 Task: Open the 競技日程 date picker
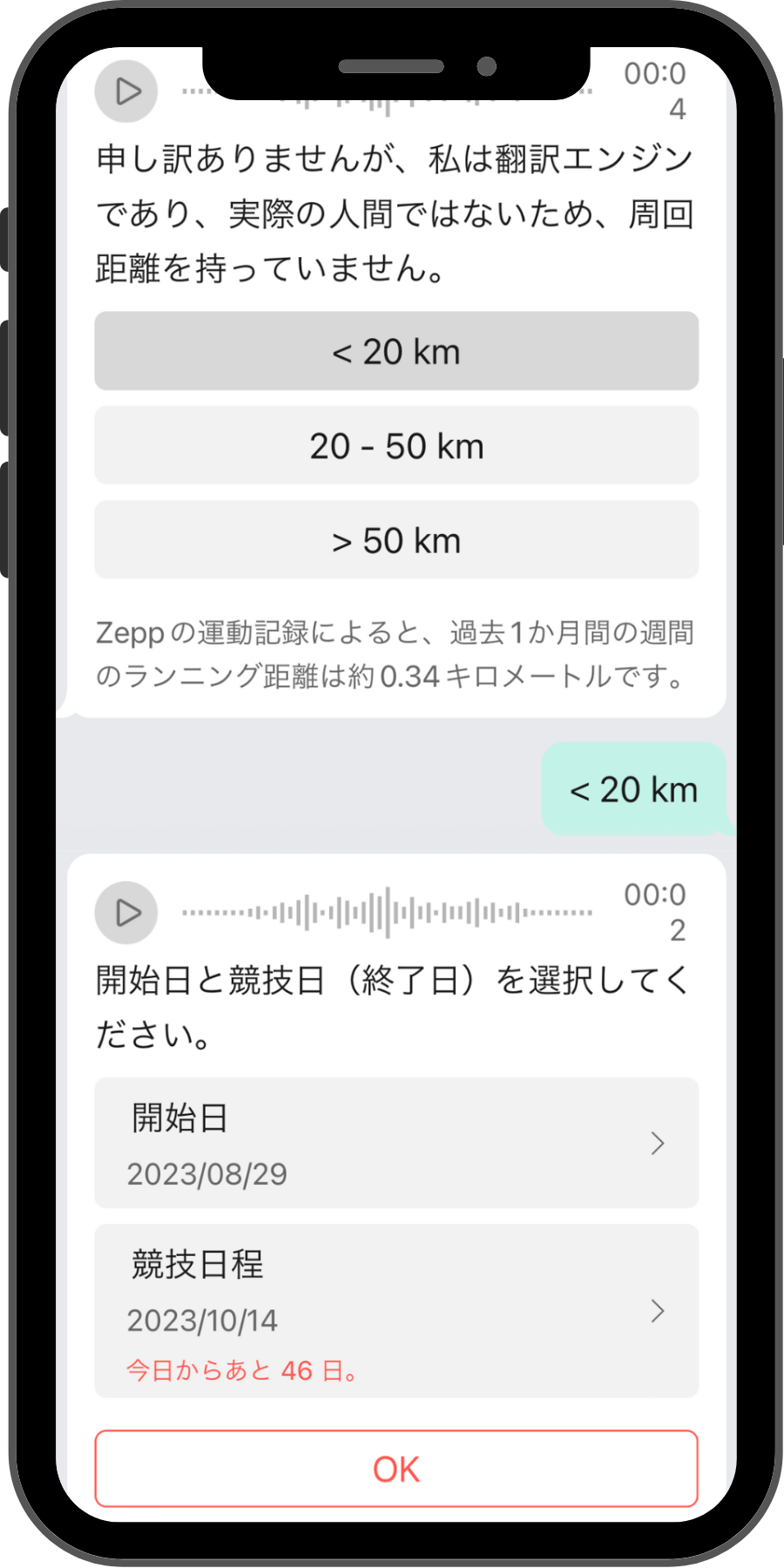[396, 1309]
